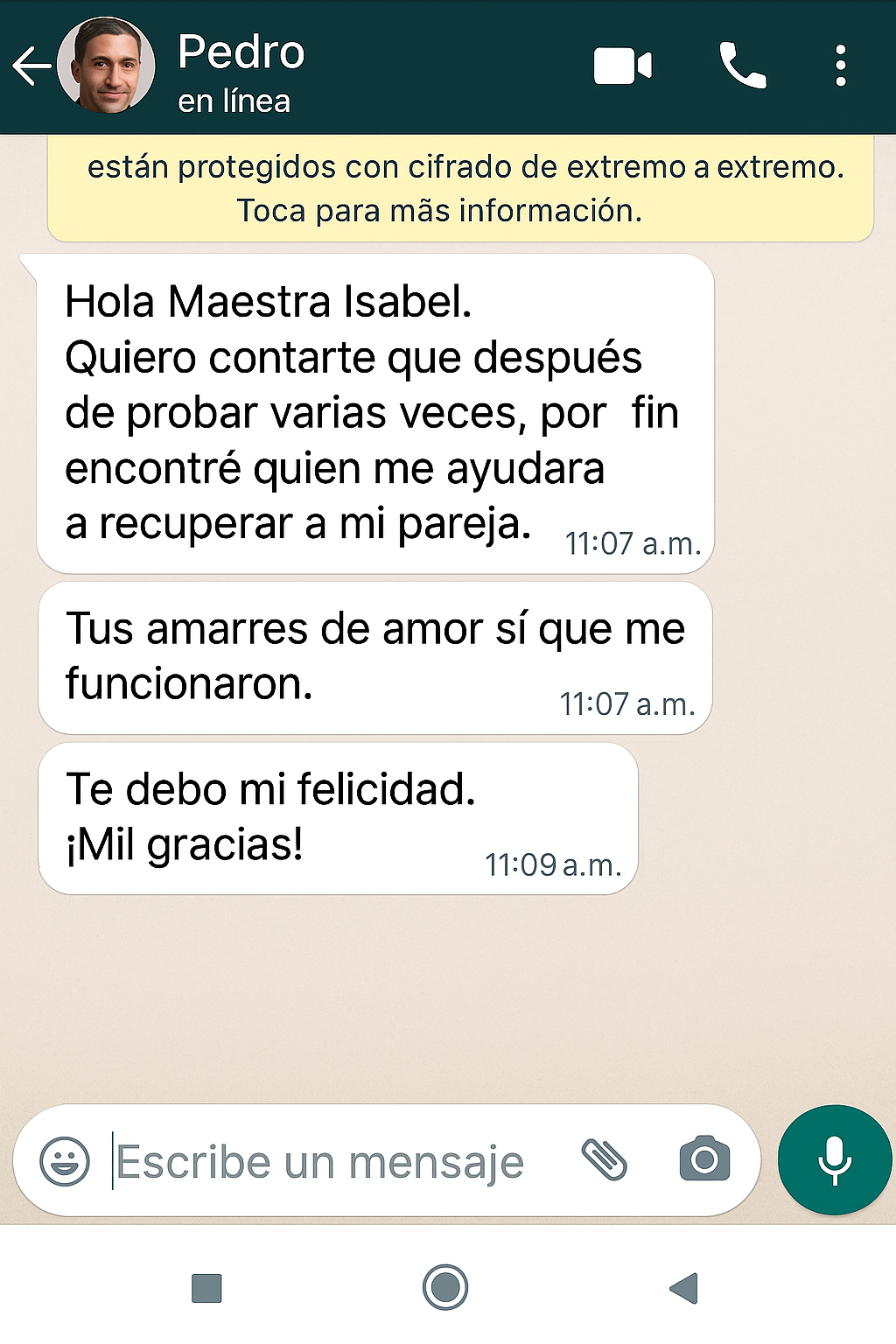Start a video call with Pedro

(x=622, y=66)
